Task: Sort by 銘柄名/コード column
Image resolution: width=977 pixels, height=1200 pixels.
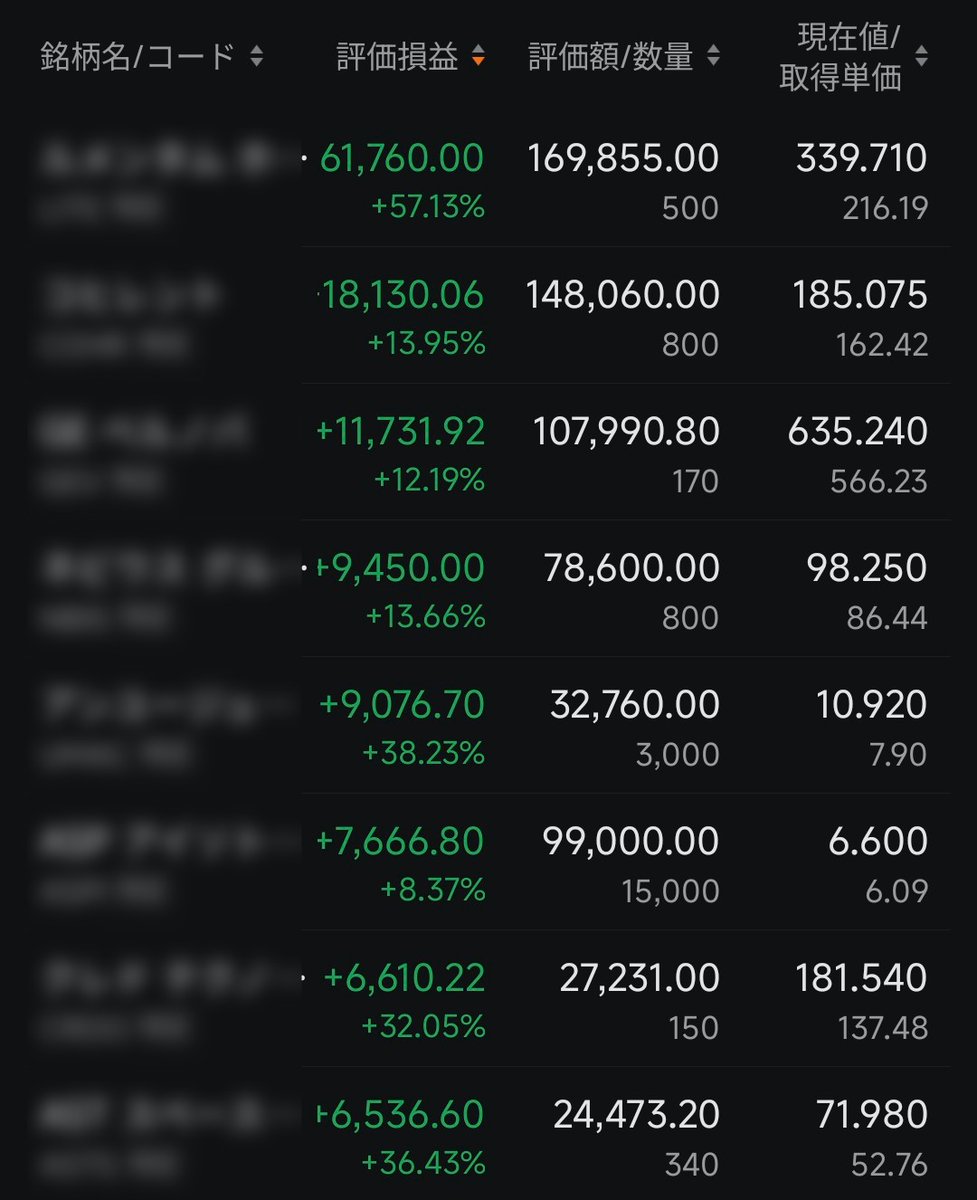Action: click(152, 57)
